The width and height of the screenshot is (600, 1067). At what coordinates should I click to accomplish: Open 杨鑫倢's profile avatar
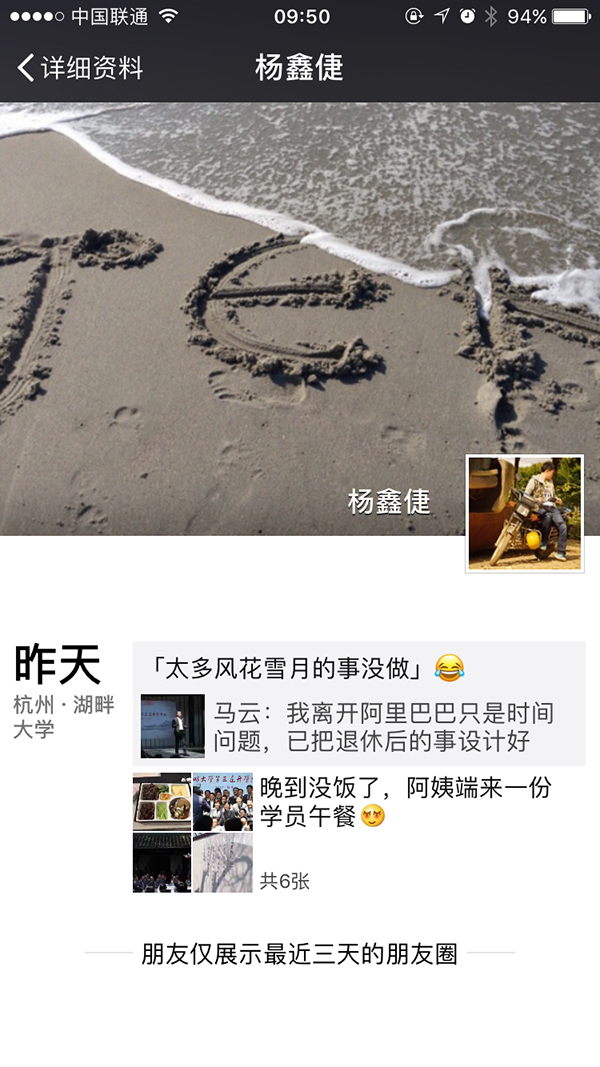click(x=524, y=514)
